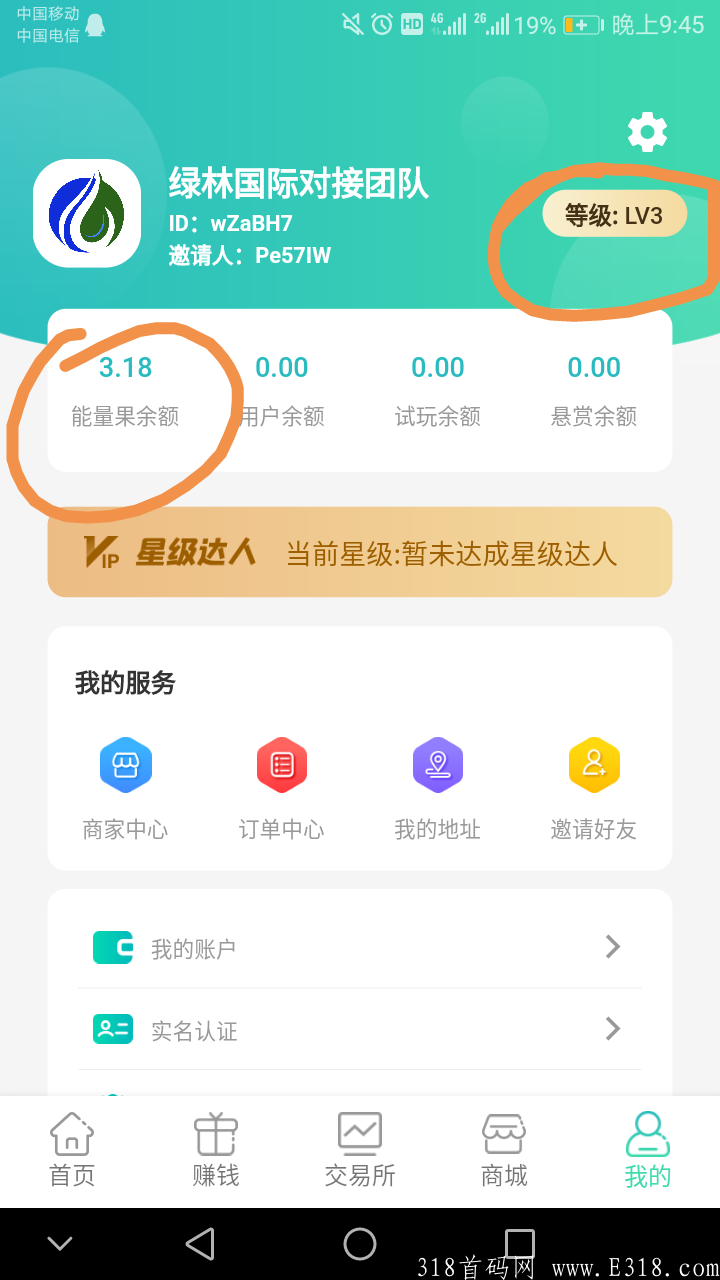Go to the system home screen
Screen dimensions: 720x1280
click(x=360, y=1243)
